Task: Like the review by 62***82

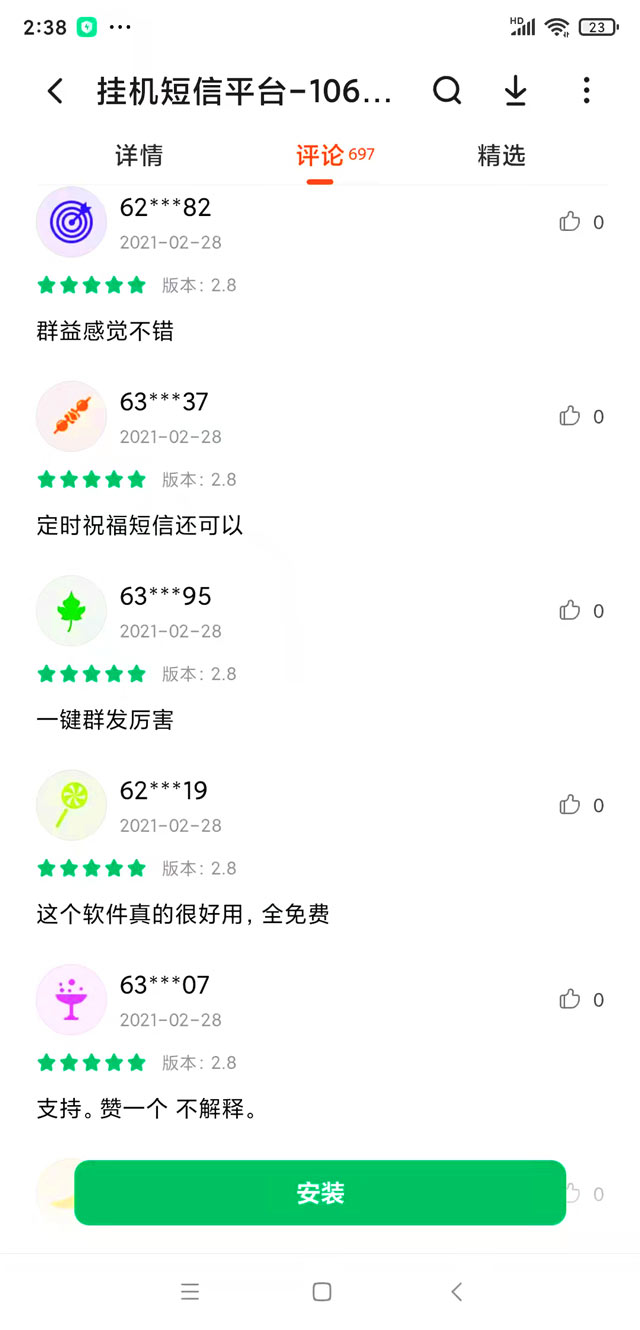Action: 570,222
